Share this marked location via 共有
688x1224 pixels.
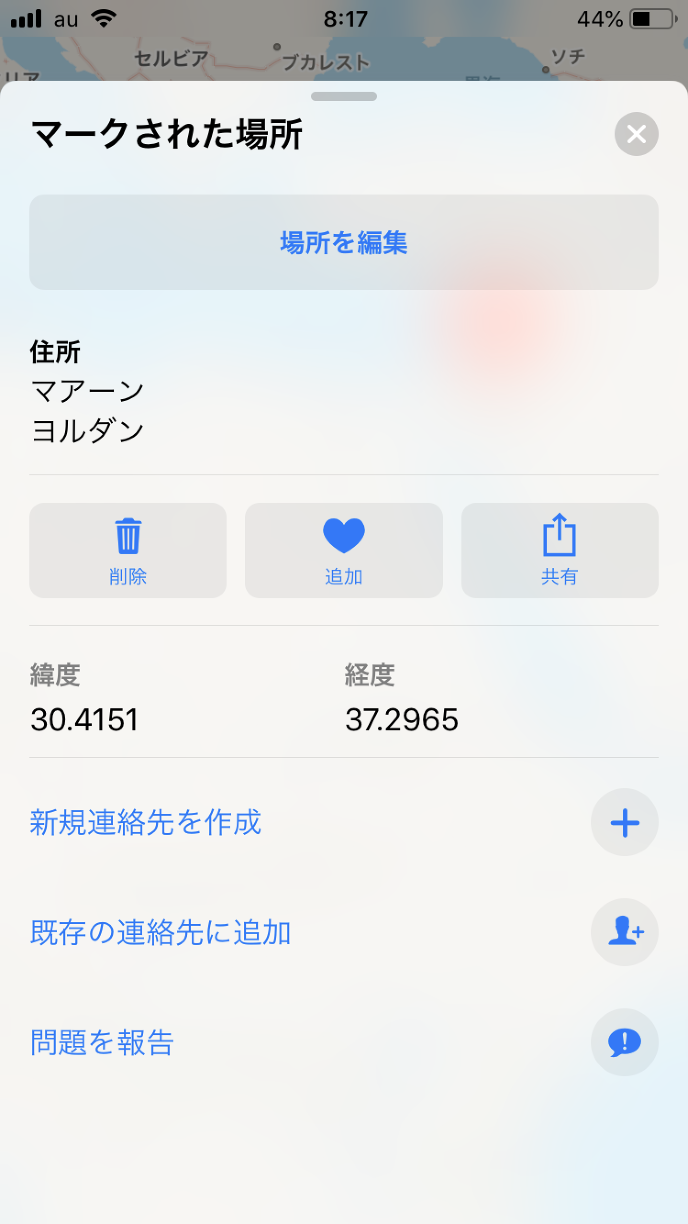[x=559, y=550]
